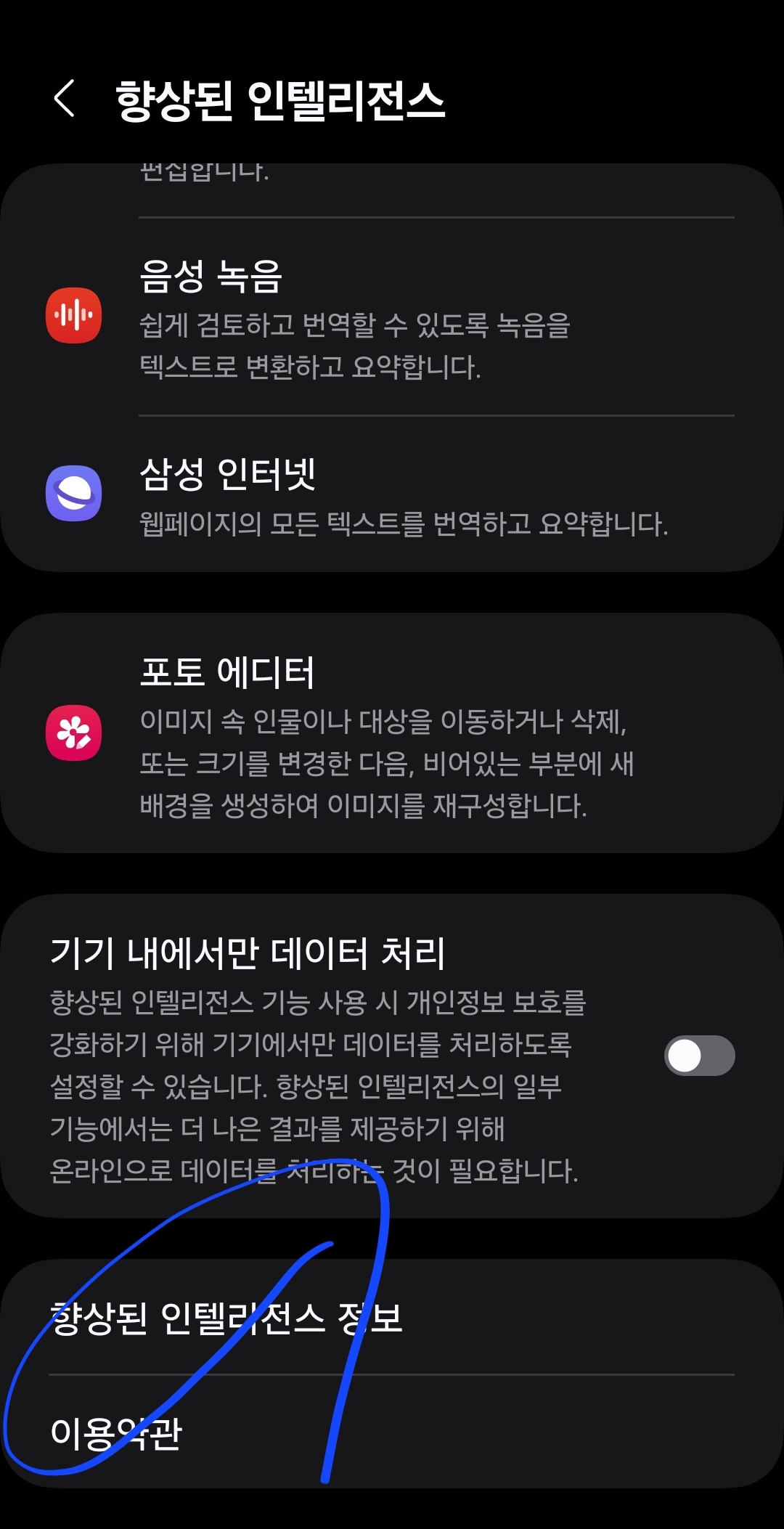Select the red waveform recorder icon
This screenshot has height=1529, width=784.
pos(73,314)
